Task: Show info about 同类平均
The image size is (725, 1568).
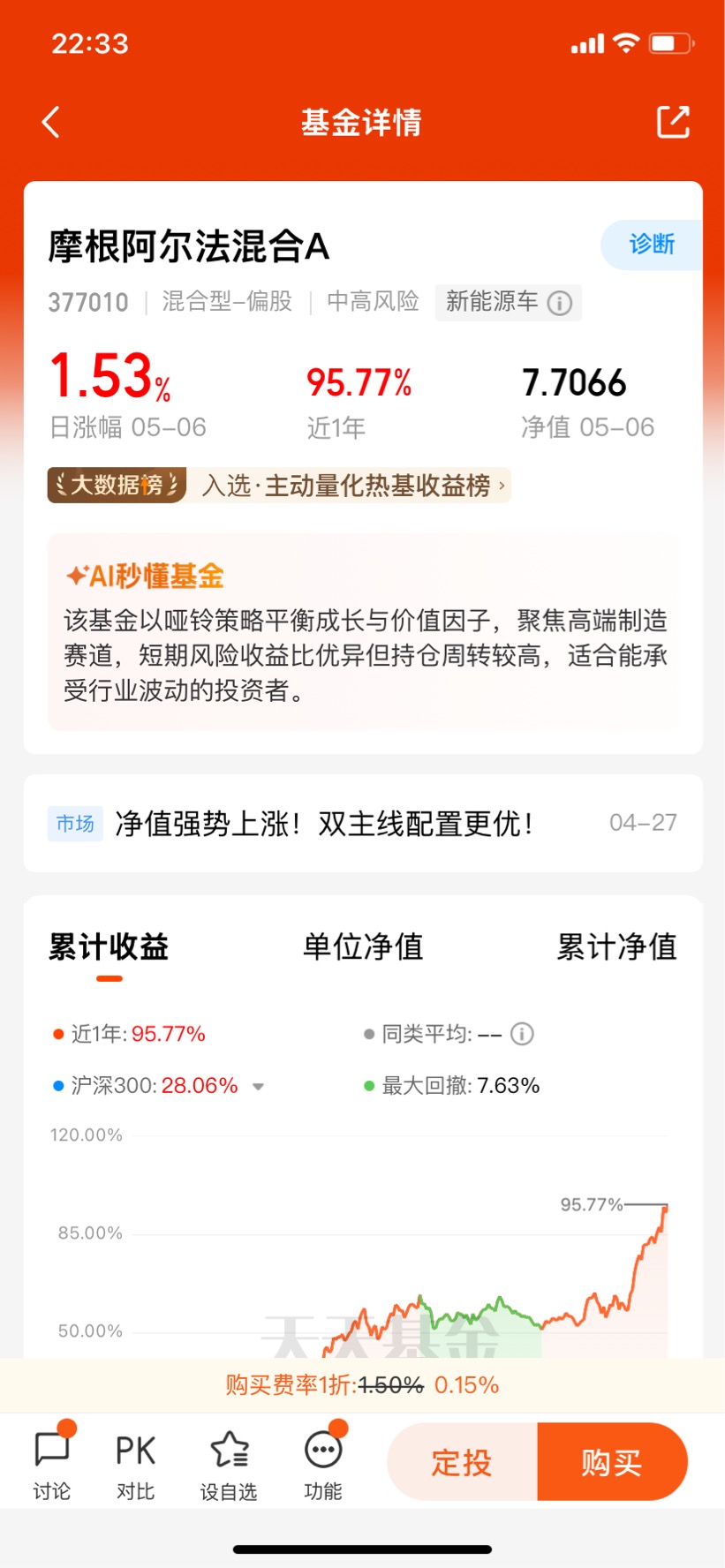Action: (x=522, y=1034)
